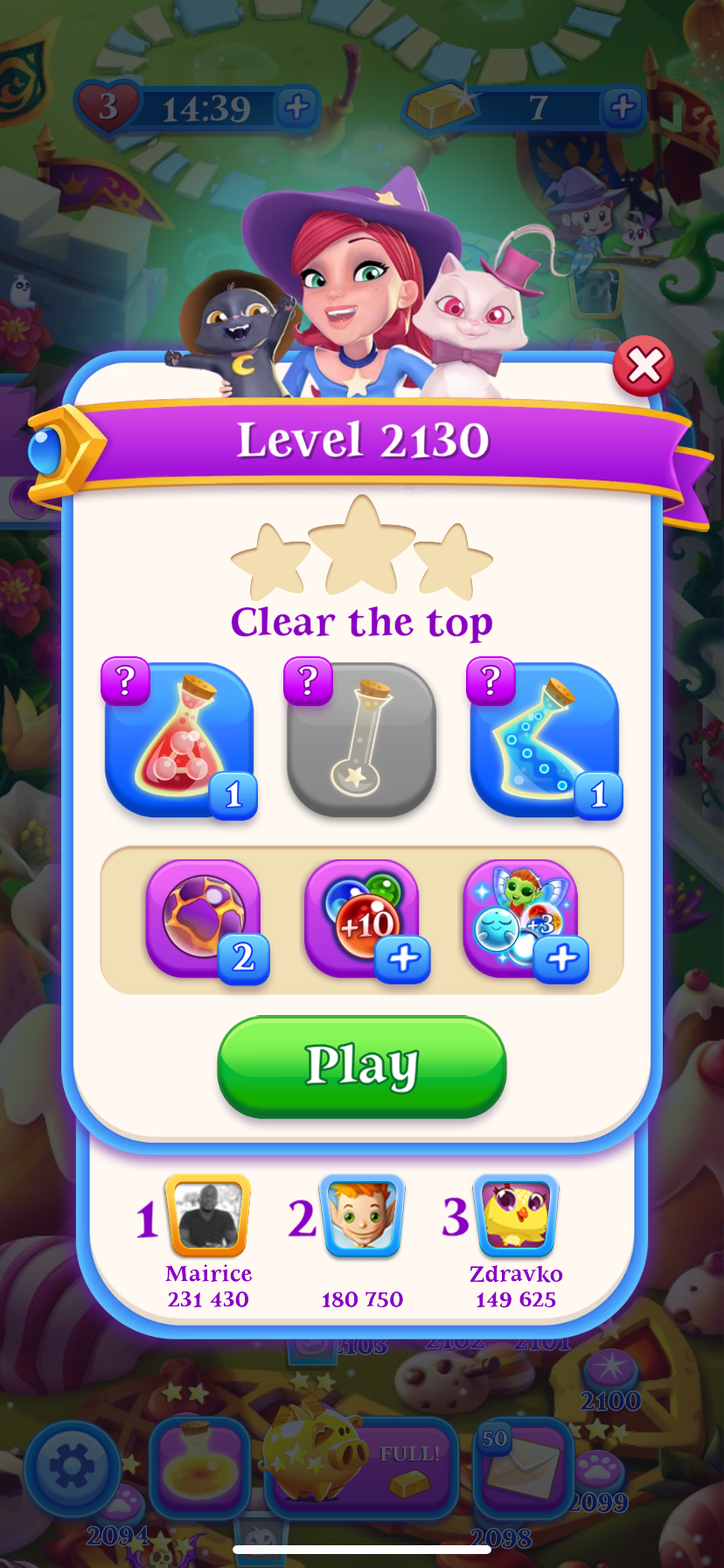The image size is (724, 1568).
Task: Close the Level 2130 dialog
Action: pyautogui.click(x=644, y=366)
